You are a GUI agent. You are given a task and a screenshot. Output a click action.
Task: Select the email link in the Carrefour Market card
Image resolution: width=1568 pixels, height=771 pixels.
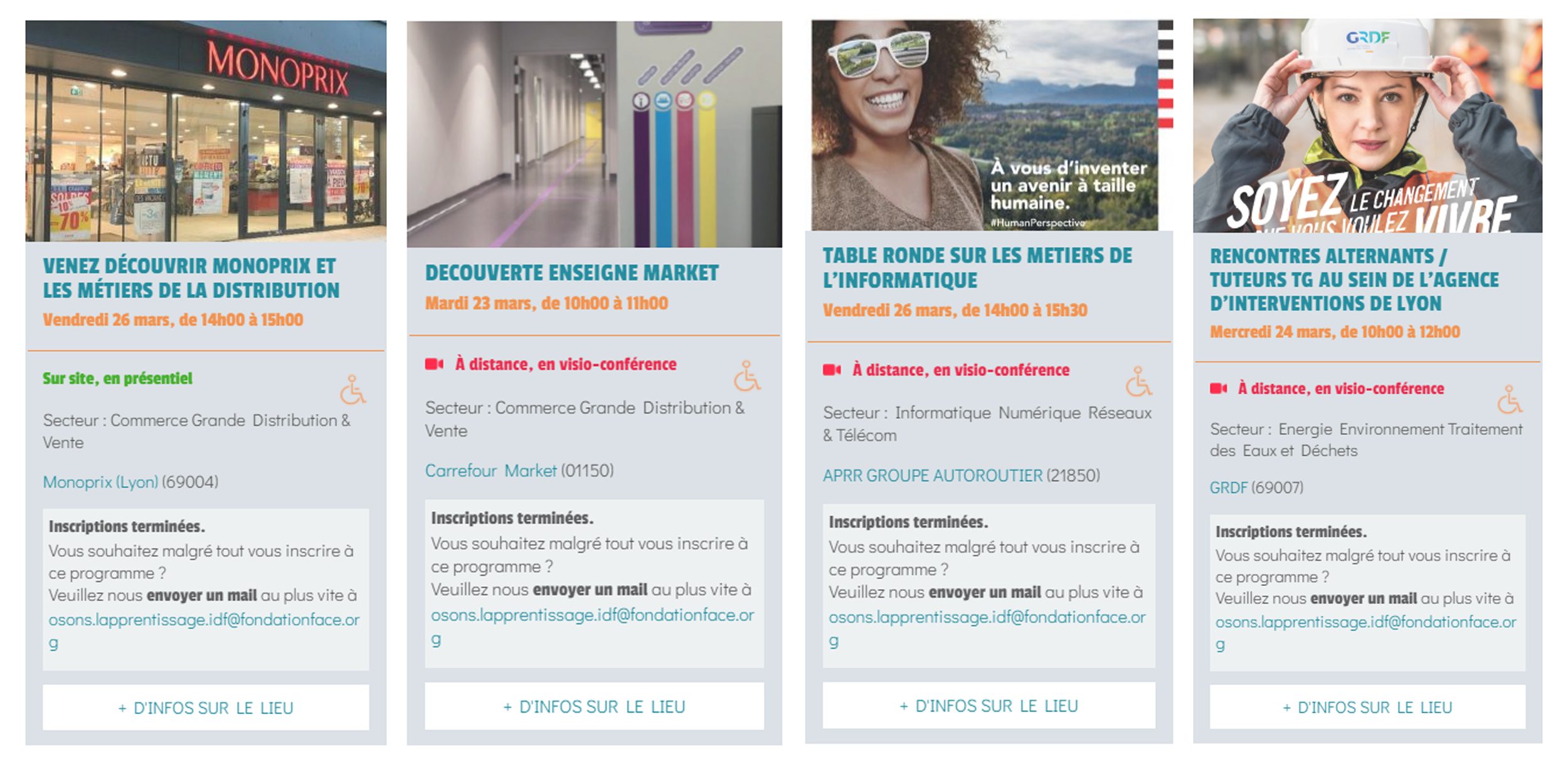pos(592,615)
